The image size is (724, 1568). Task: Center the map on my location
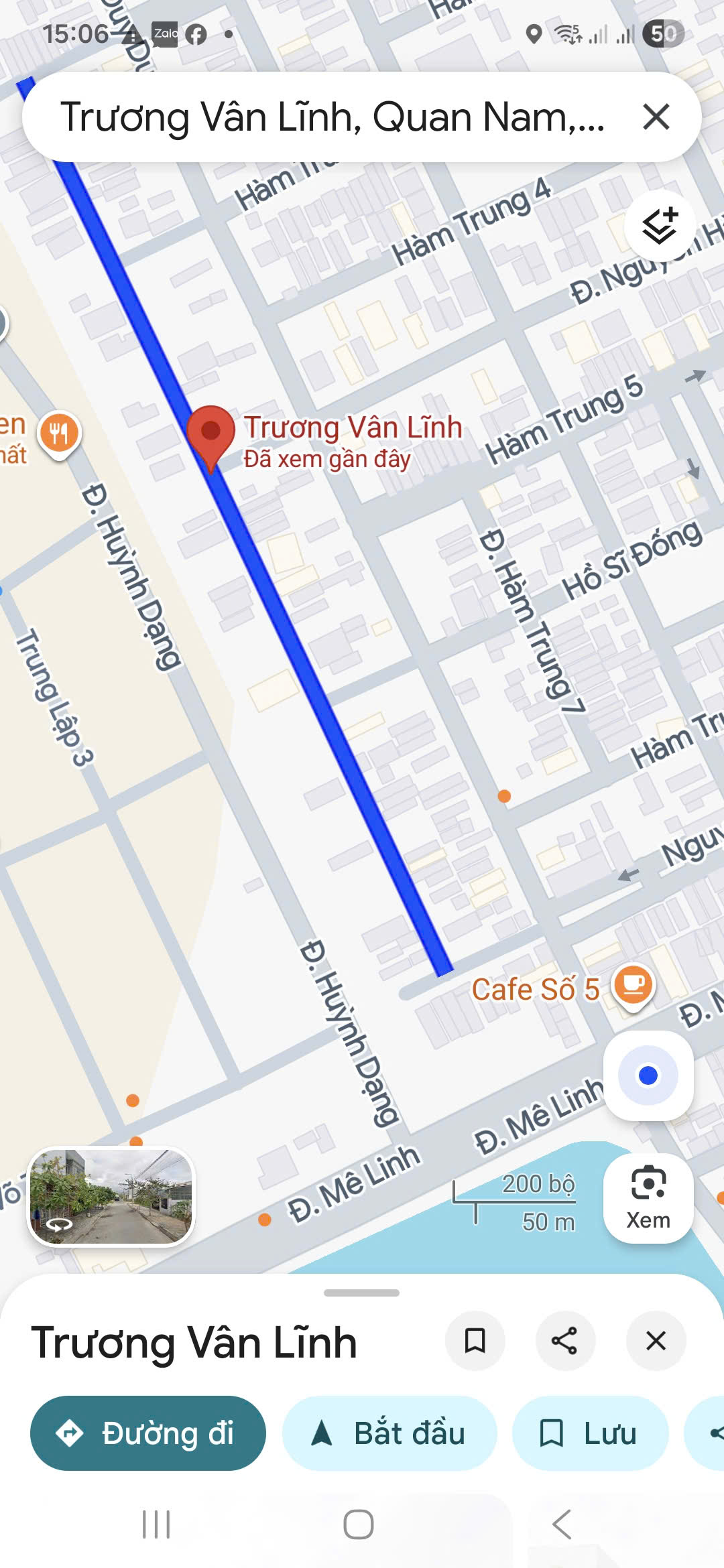648,1075
